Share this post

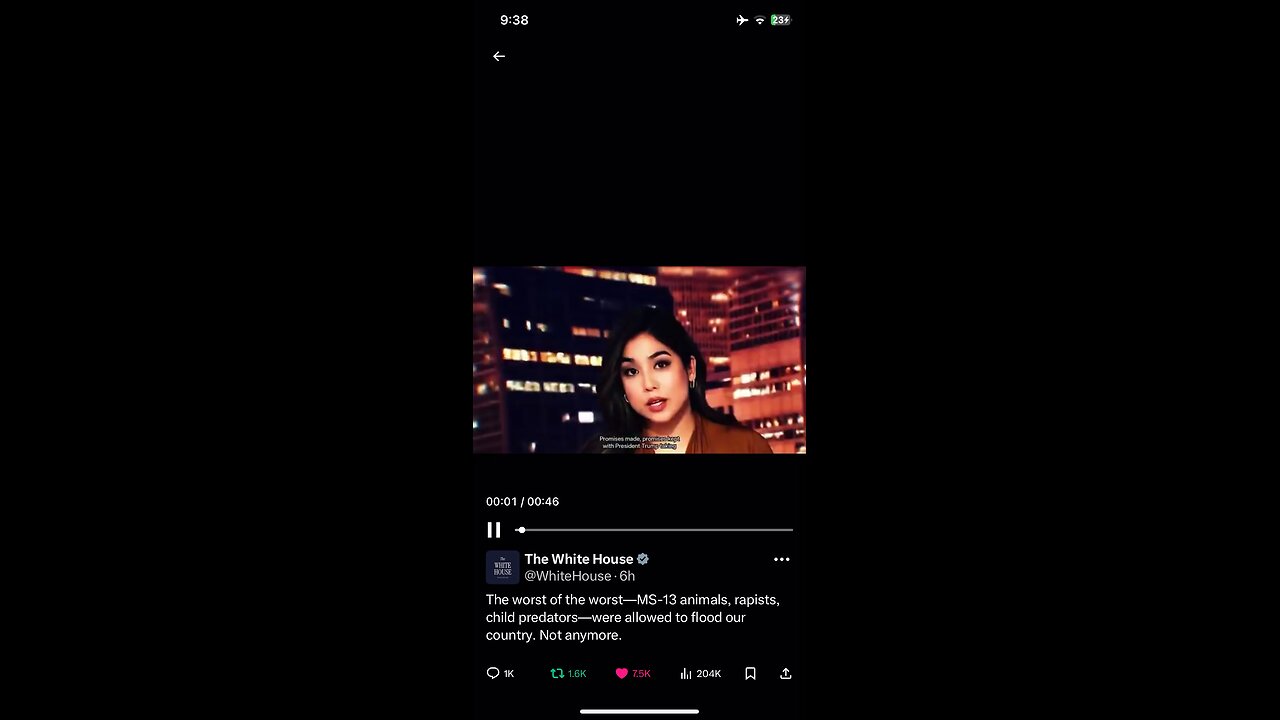point(786,674)
